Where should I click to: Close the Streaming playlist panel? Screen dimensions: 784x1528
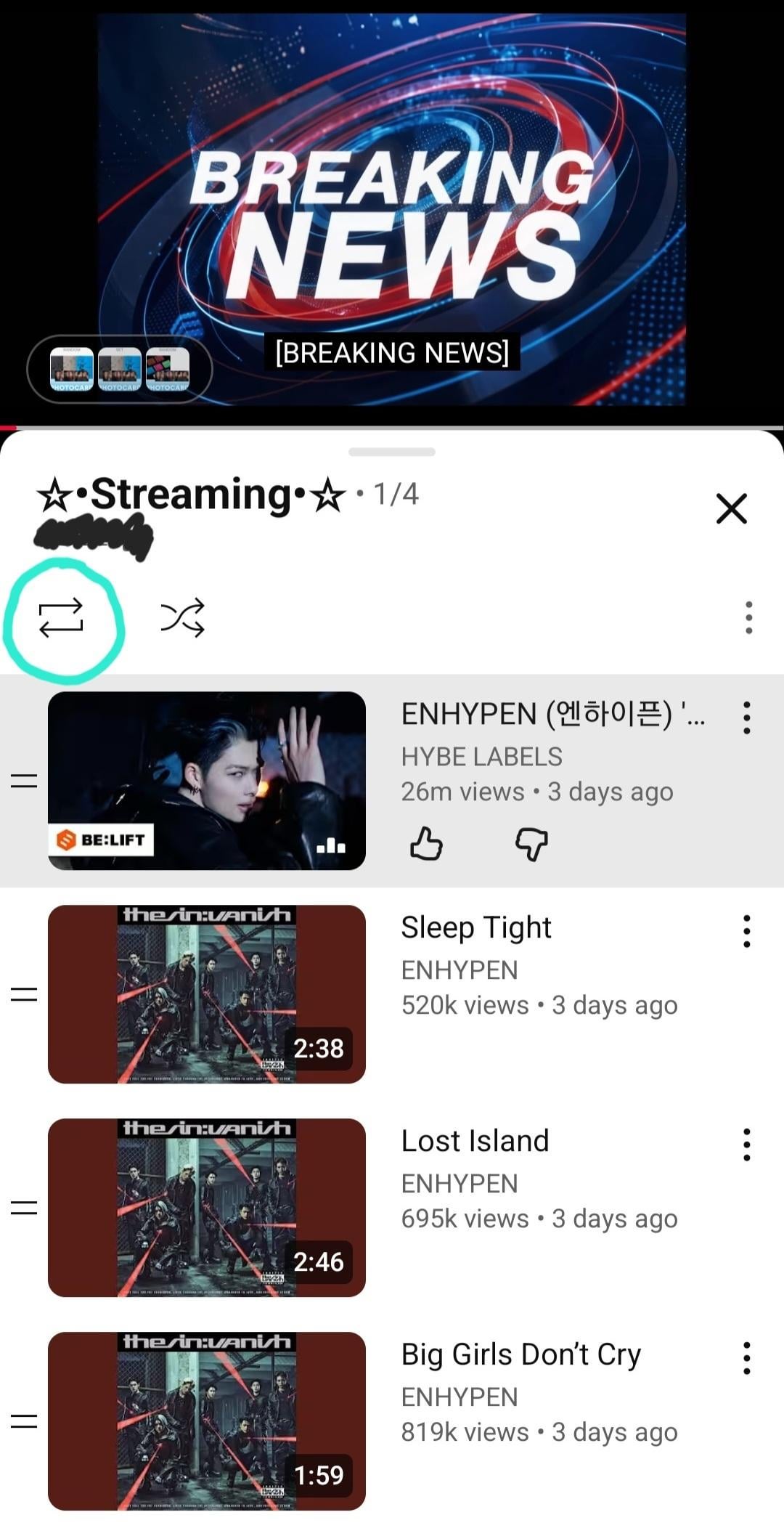point(731,508)
